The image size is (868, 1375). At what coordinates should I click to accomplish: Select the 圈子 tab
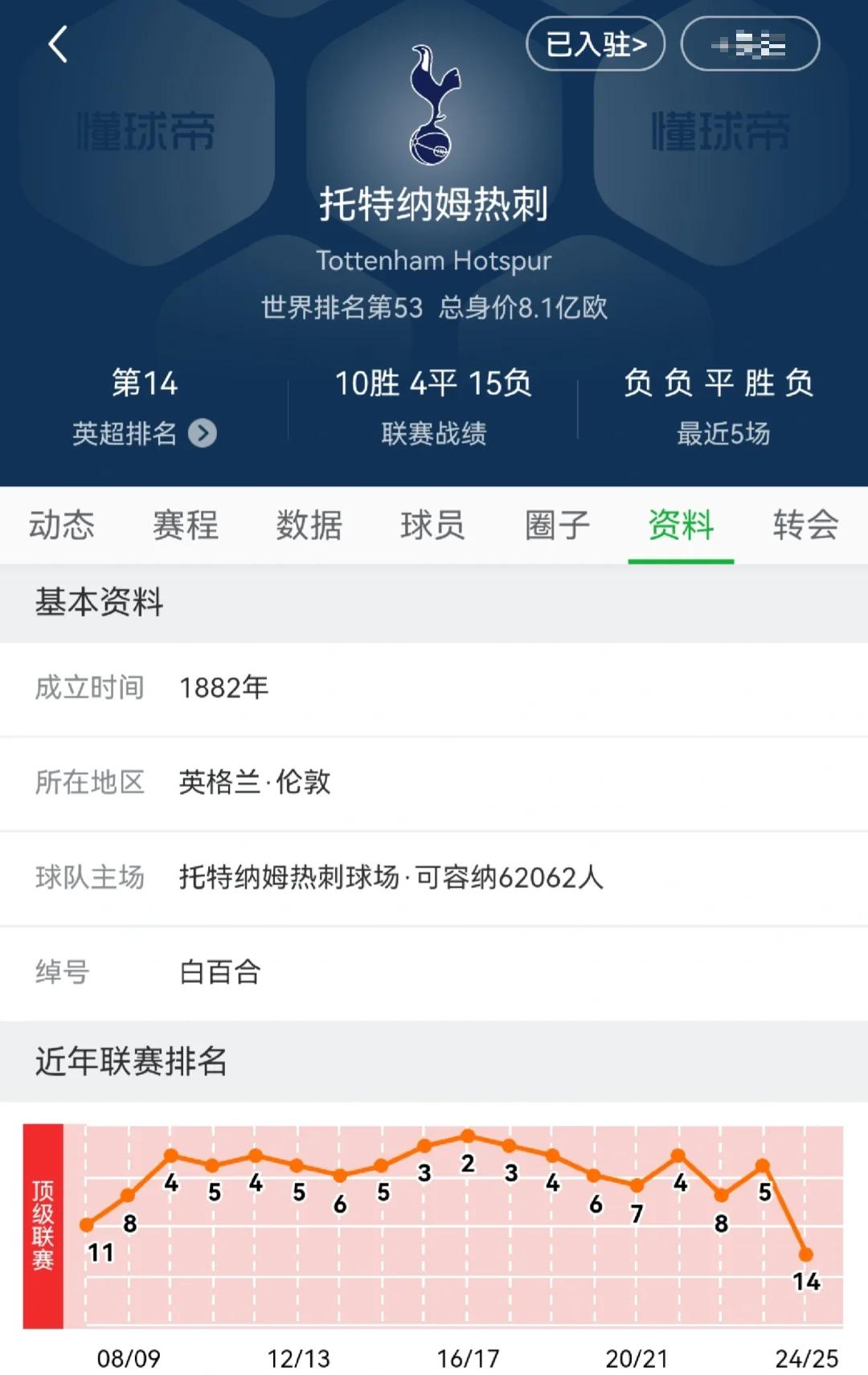(x=556, y=526)
